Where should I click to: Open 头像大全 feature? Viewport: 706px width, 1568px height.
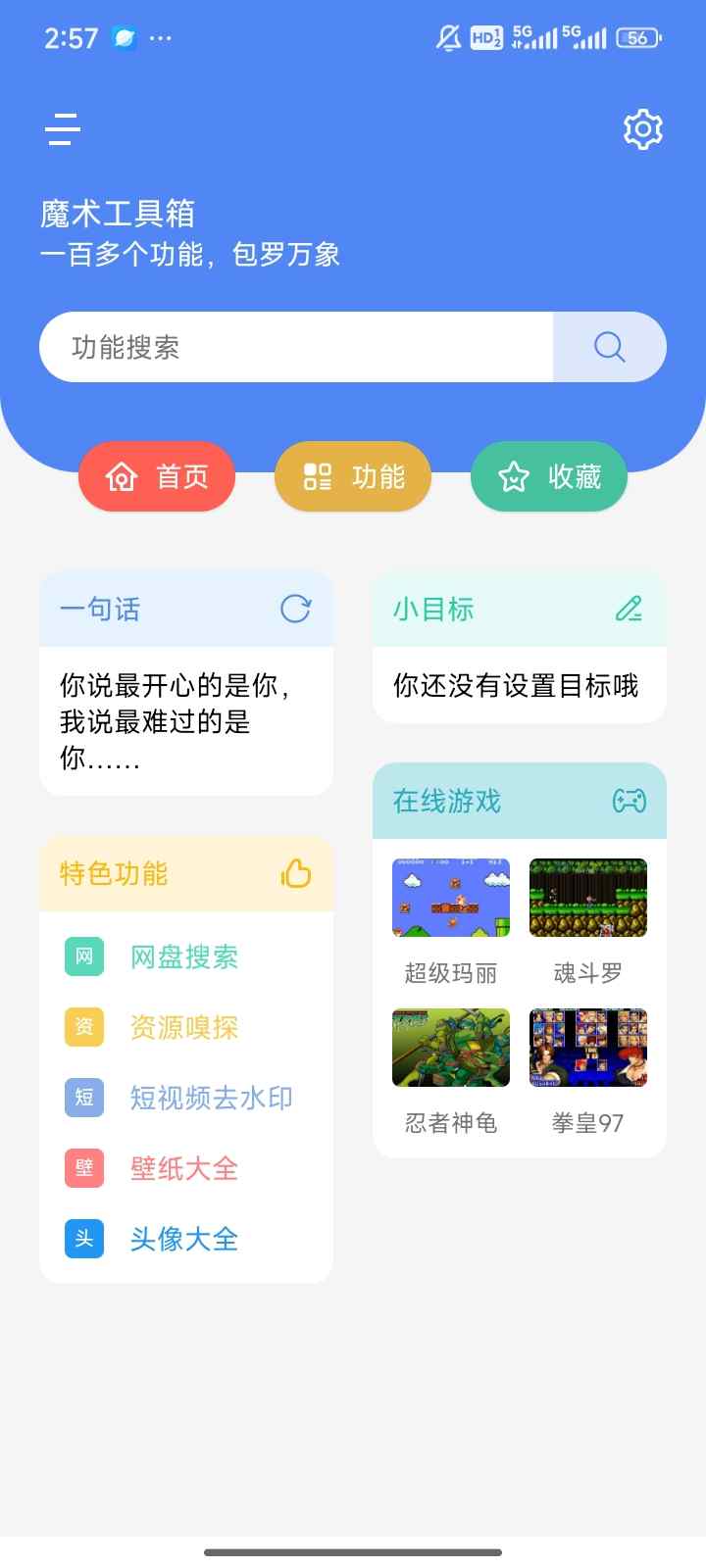click(x=184, y=1239)
